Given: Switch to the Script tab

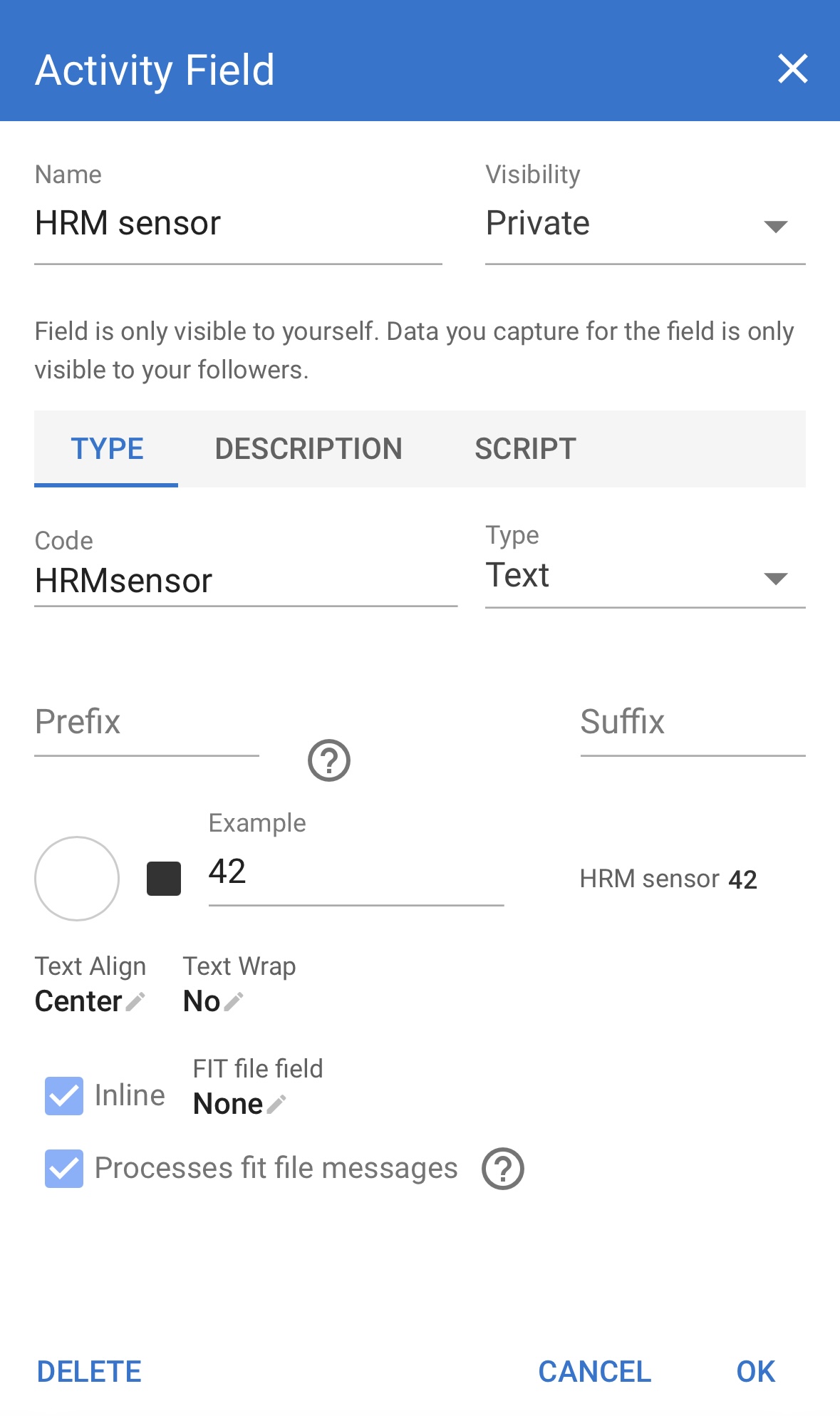Looking at the screenshot, I should (525, 449).
